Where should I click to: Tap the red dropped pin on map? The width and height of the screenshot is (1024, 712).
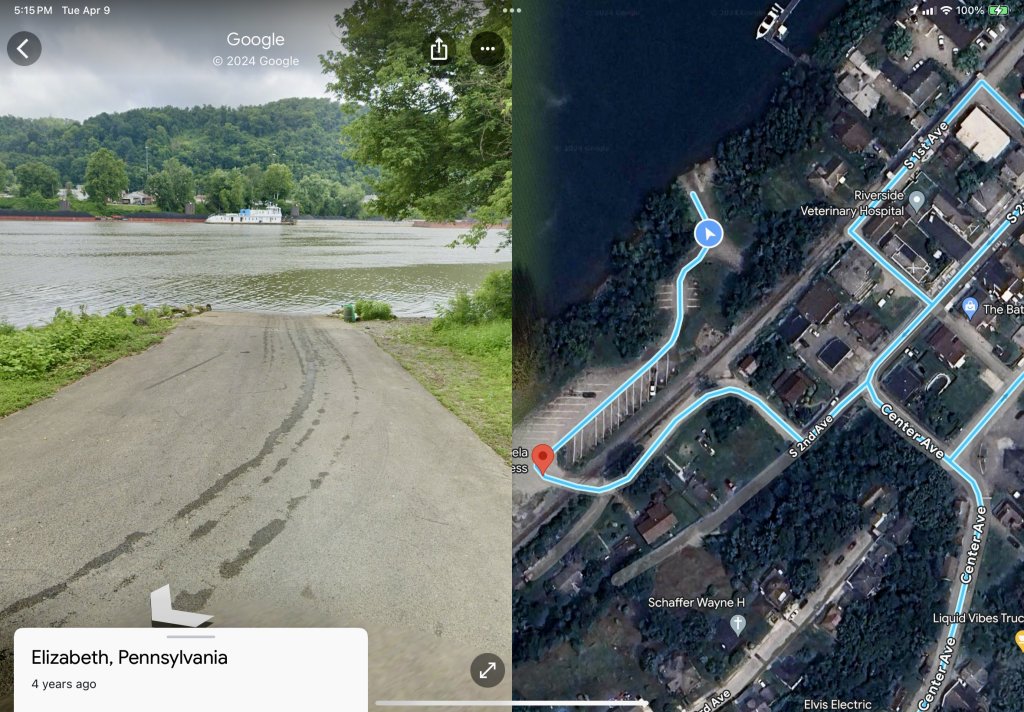coord(543,459)
